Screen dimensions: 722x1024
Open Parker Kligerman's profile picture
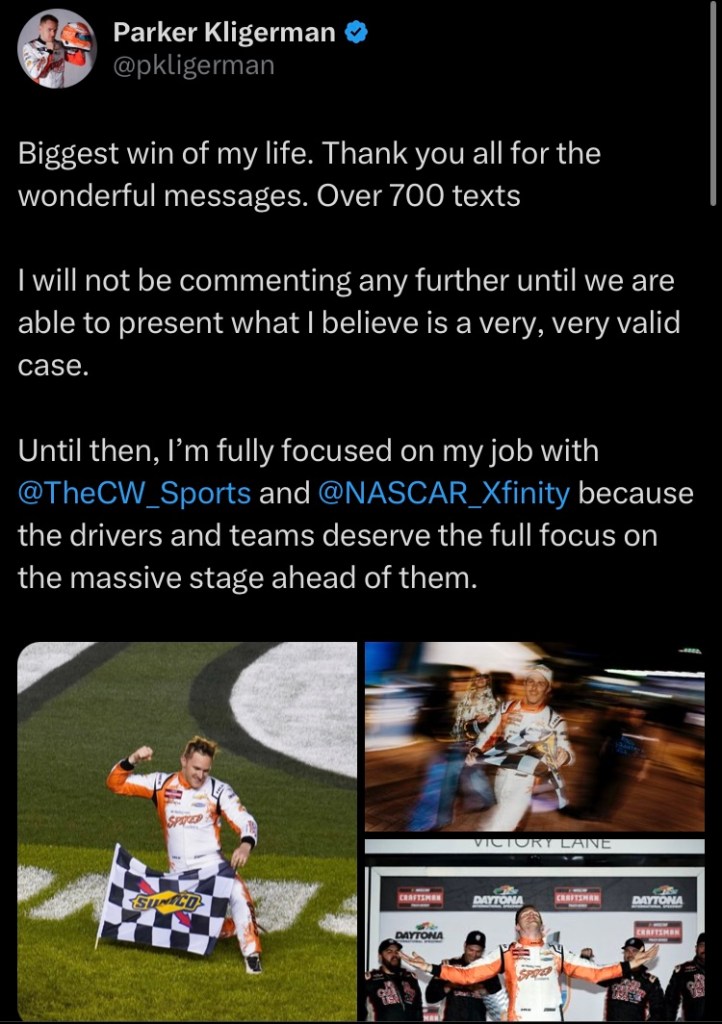57,49
